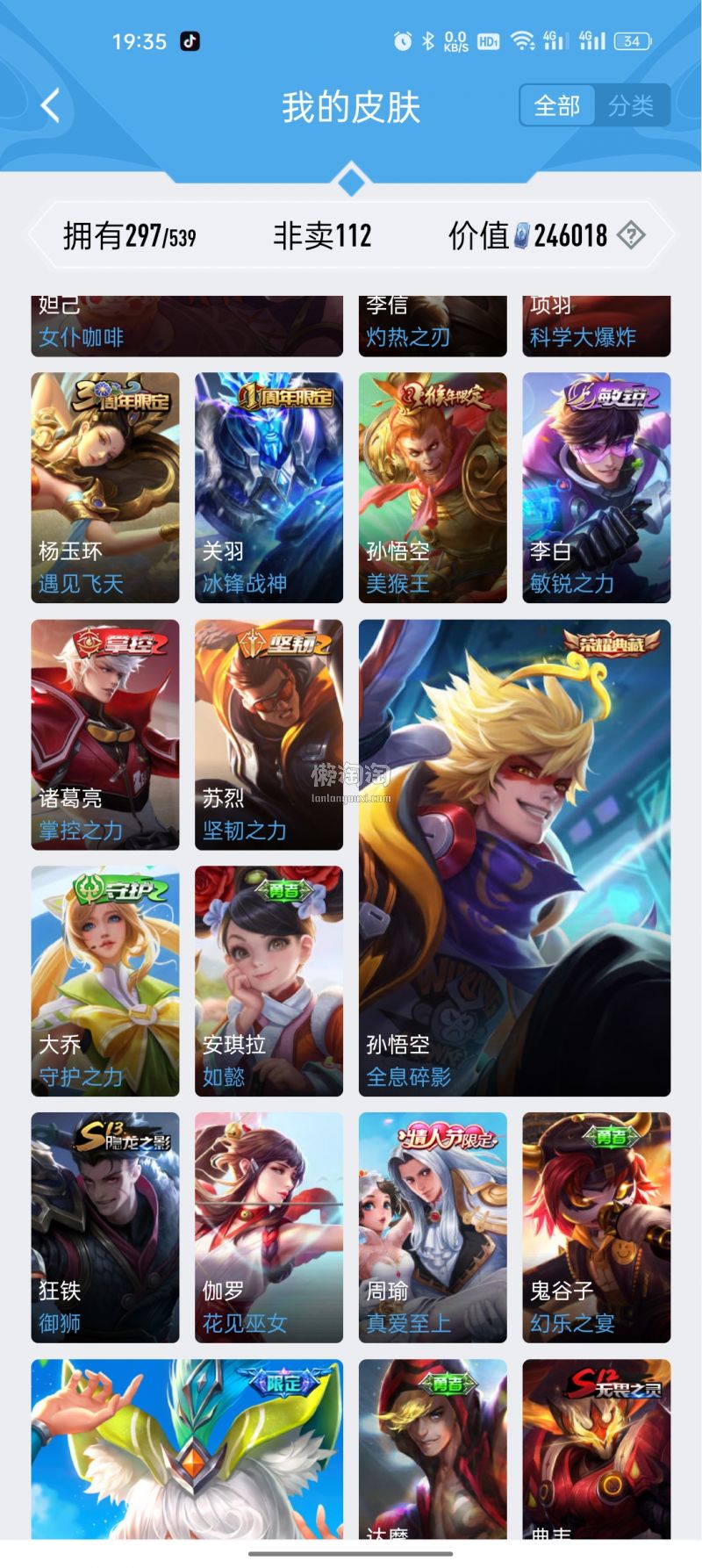Select 项羽 科学大爆炸 skin
Screen dimensions: 702x1568
[596, 327]
